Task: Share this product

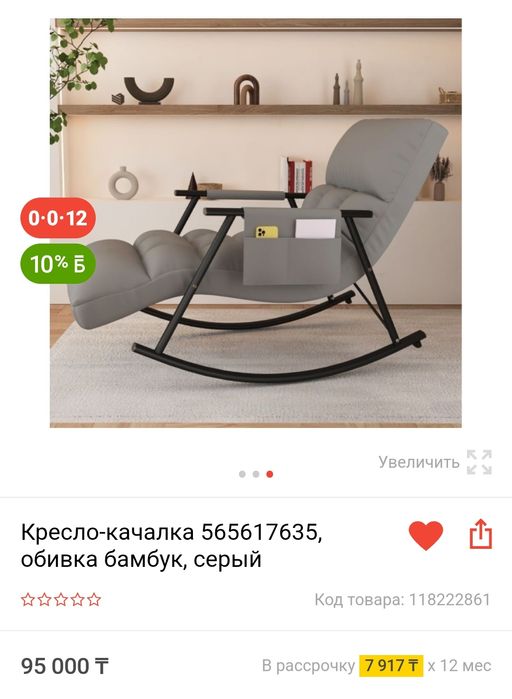Action: point(481,534)
